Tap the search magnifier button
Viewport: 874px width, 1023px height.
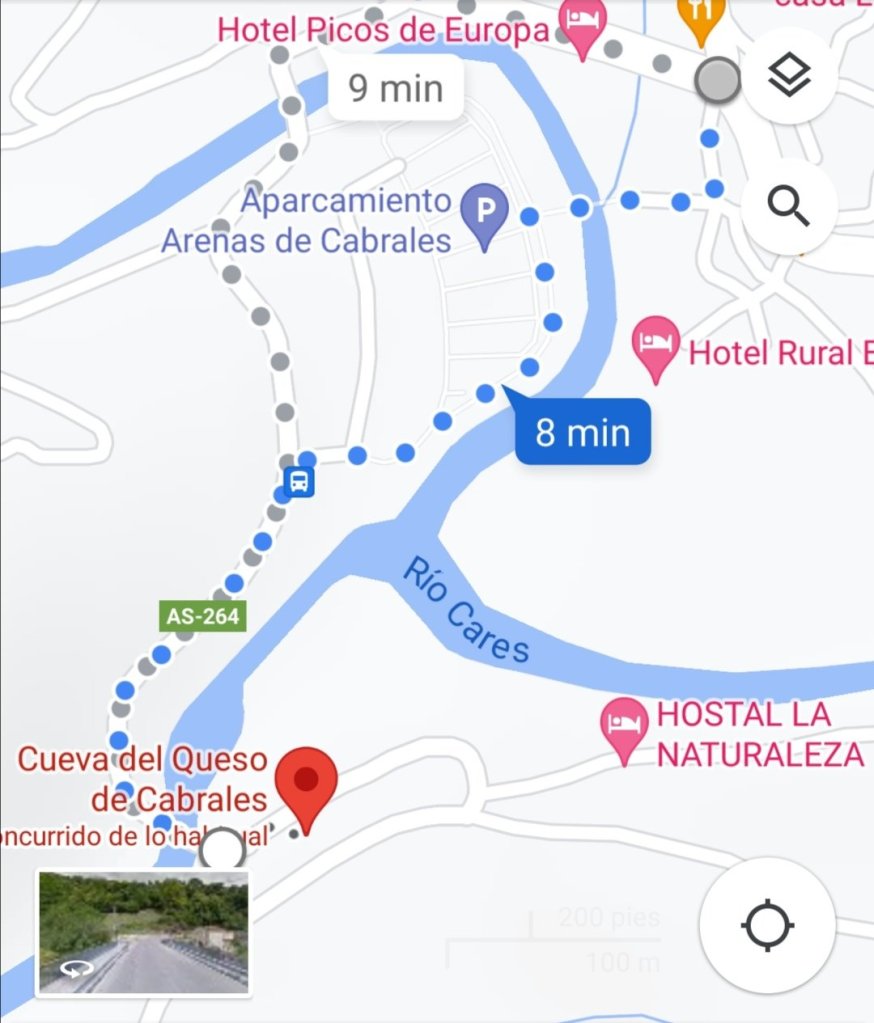pos(790,207)
